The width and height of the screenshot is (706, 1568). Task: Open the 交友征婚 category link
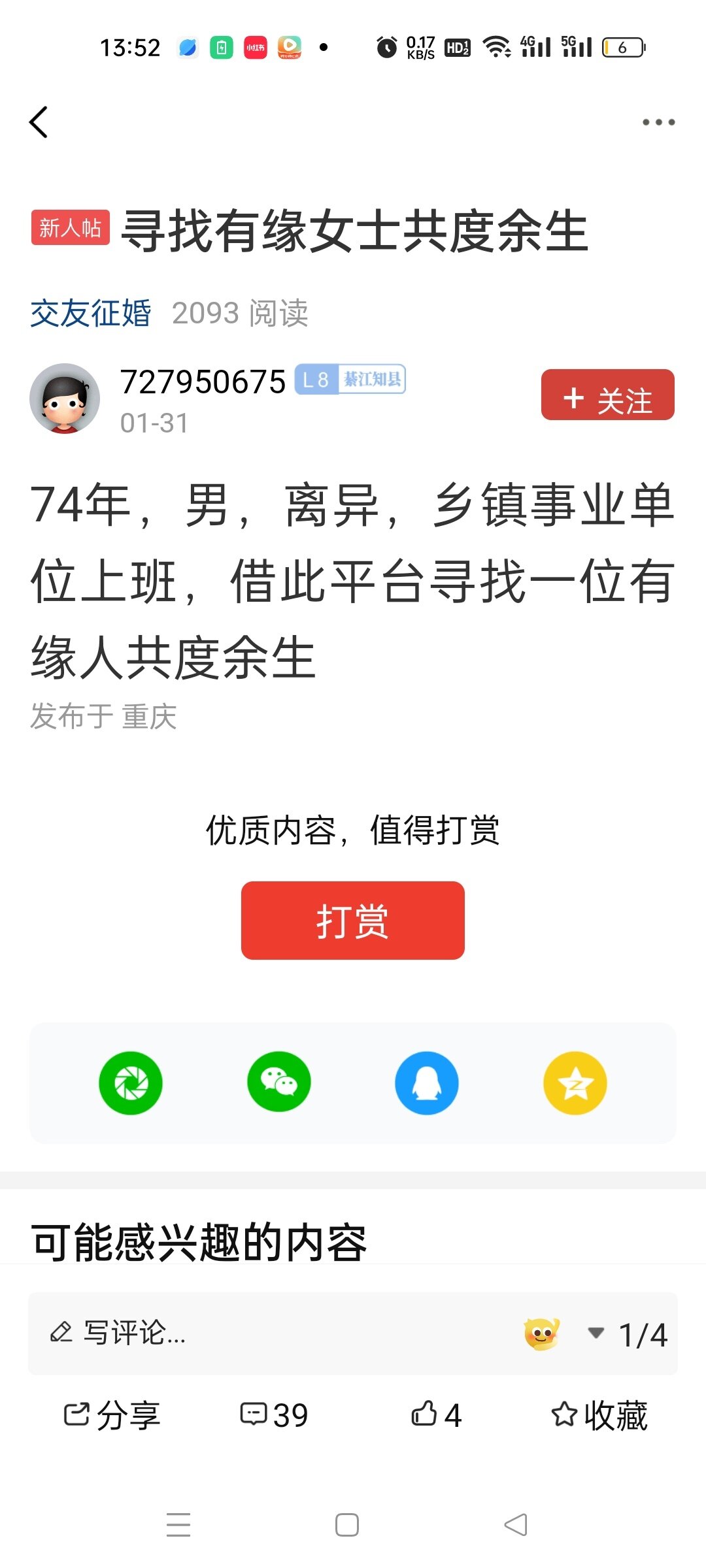(x=90, y=313)
